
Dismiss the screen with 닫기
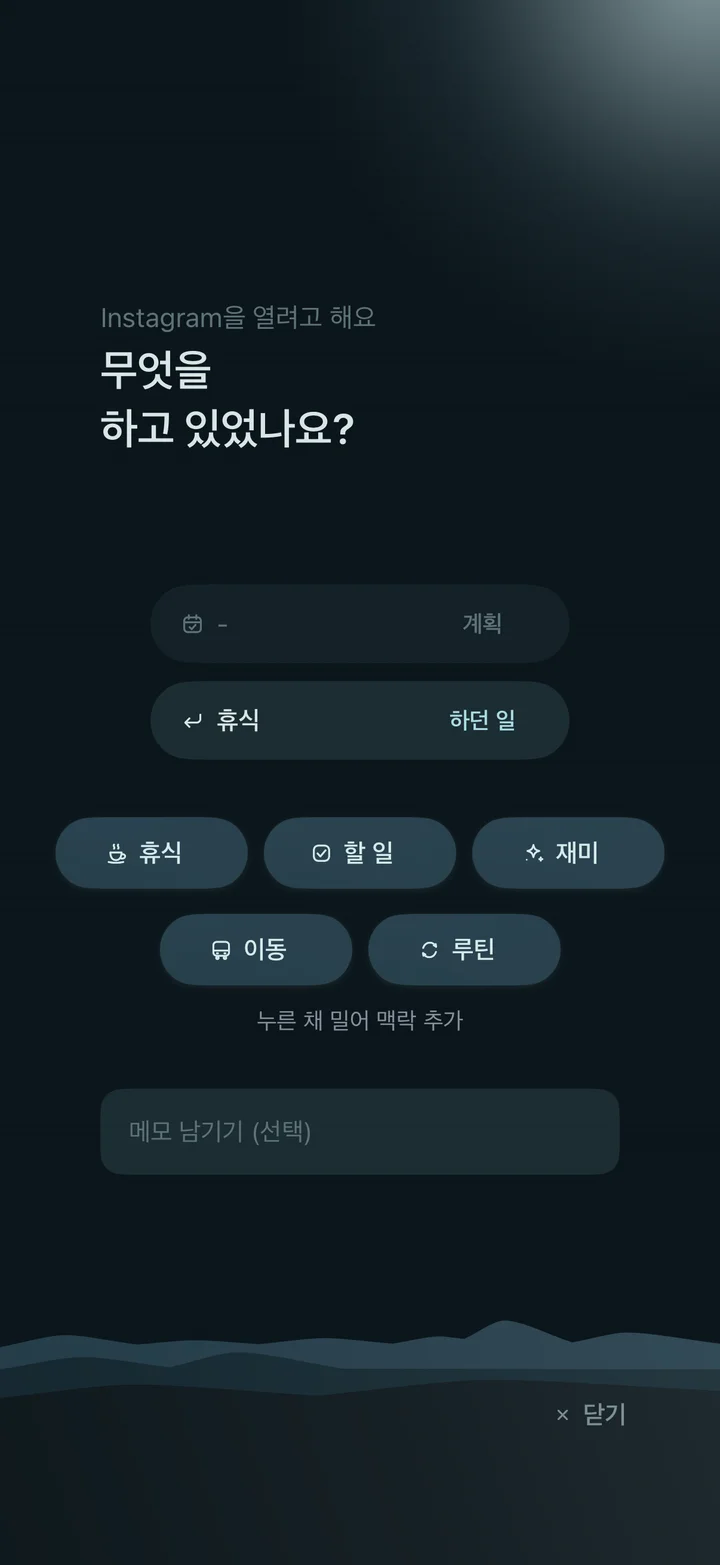[591, 1414]
